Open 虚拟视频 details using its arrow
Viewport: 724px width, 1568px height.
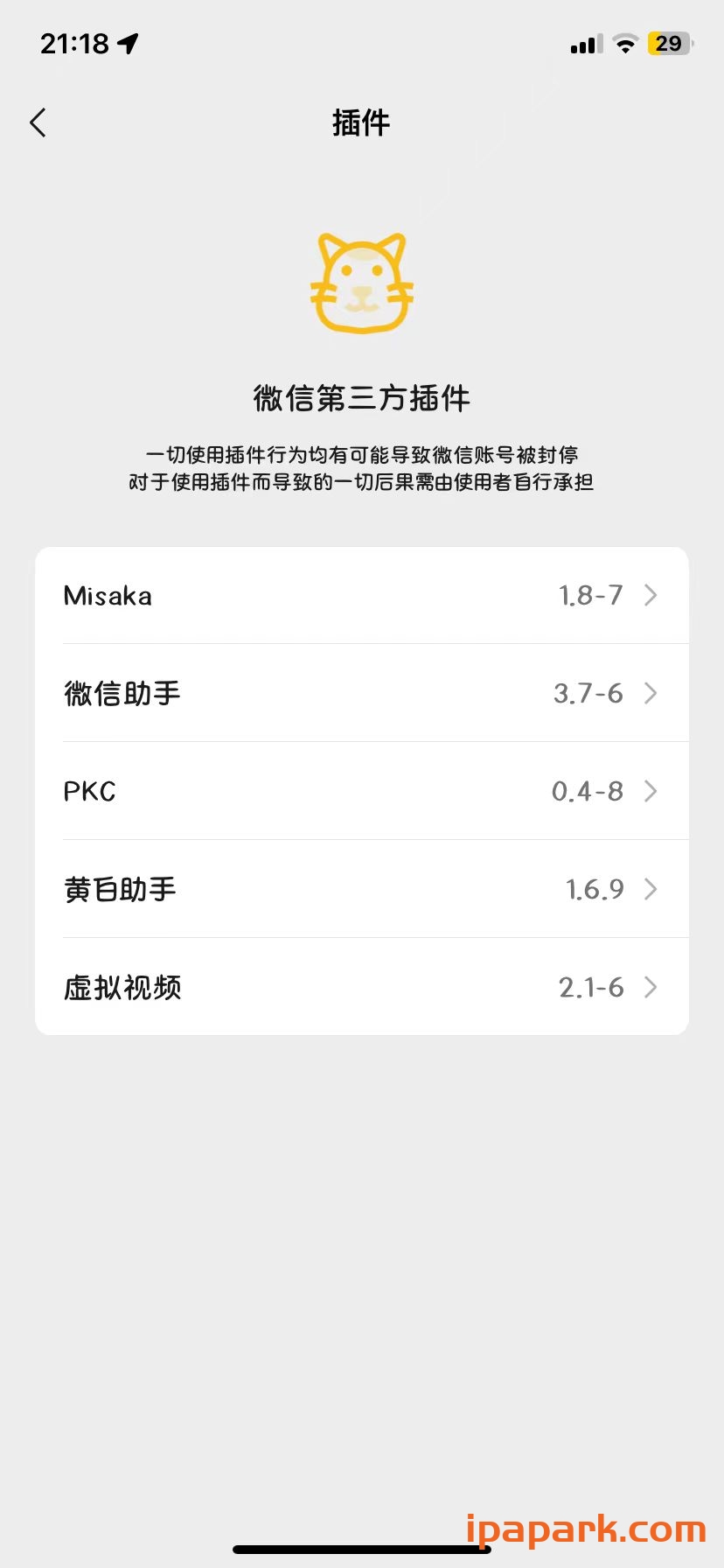(x=651, y=987)
